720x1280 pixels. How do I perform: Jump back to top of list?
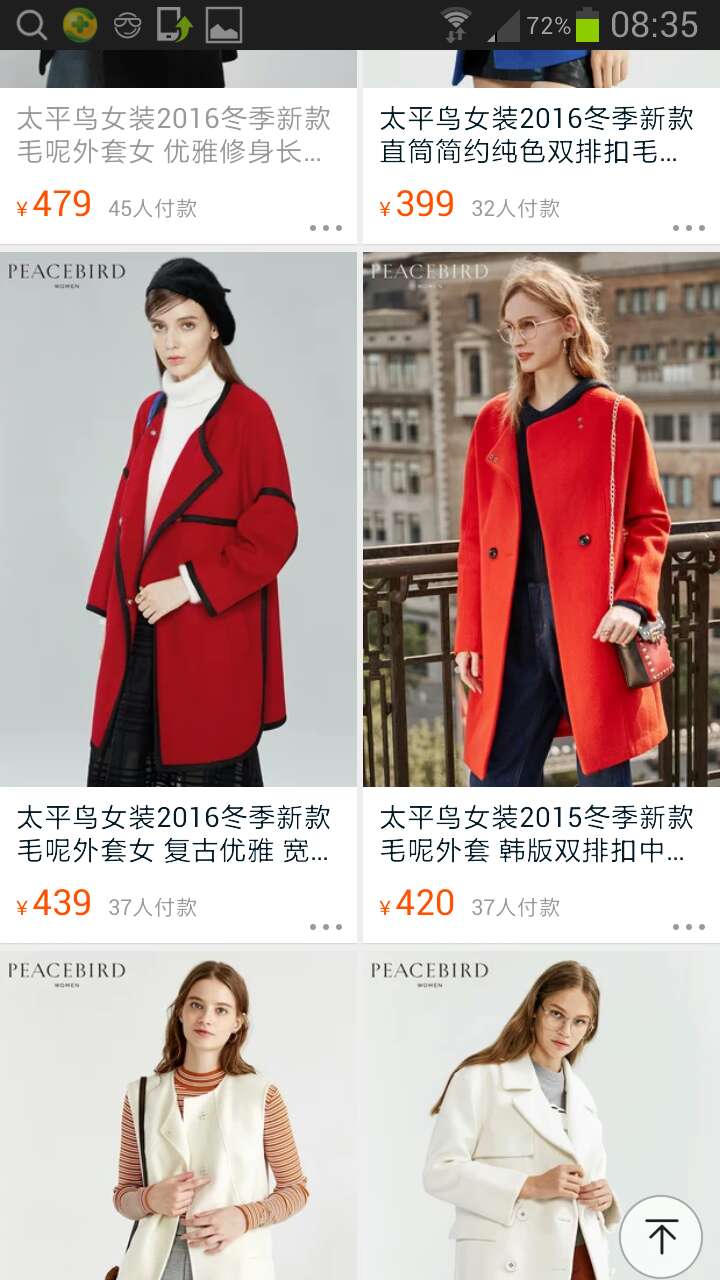tap(660, 1236)
